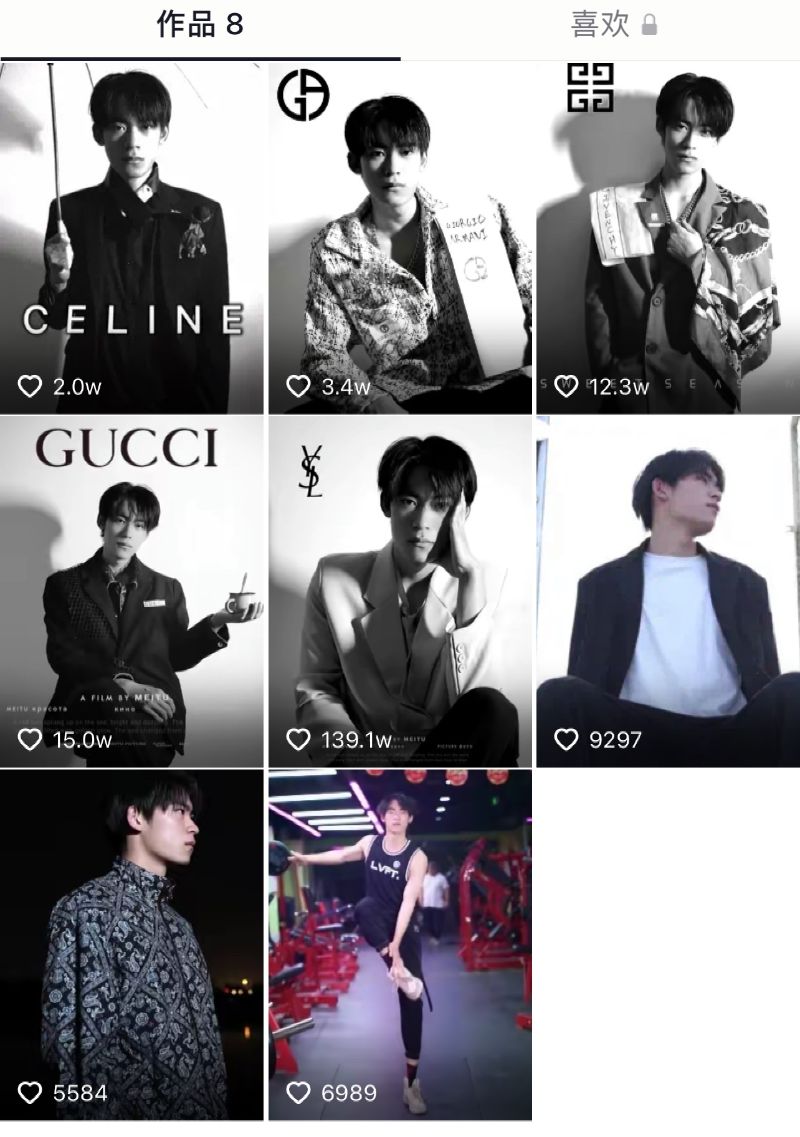The height and width of the screenshot is (1137, 800).
Task: Open the Givenchy video with 12.3w likes
Action: click(668, 238)
